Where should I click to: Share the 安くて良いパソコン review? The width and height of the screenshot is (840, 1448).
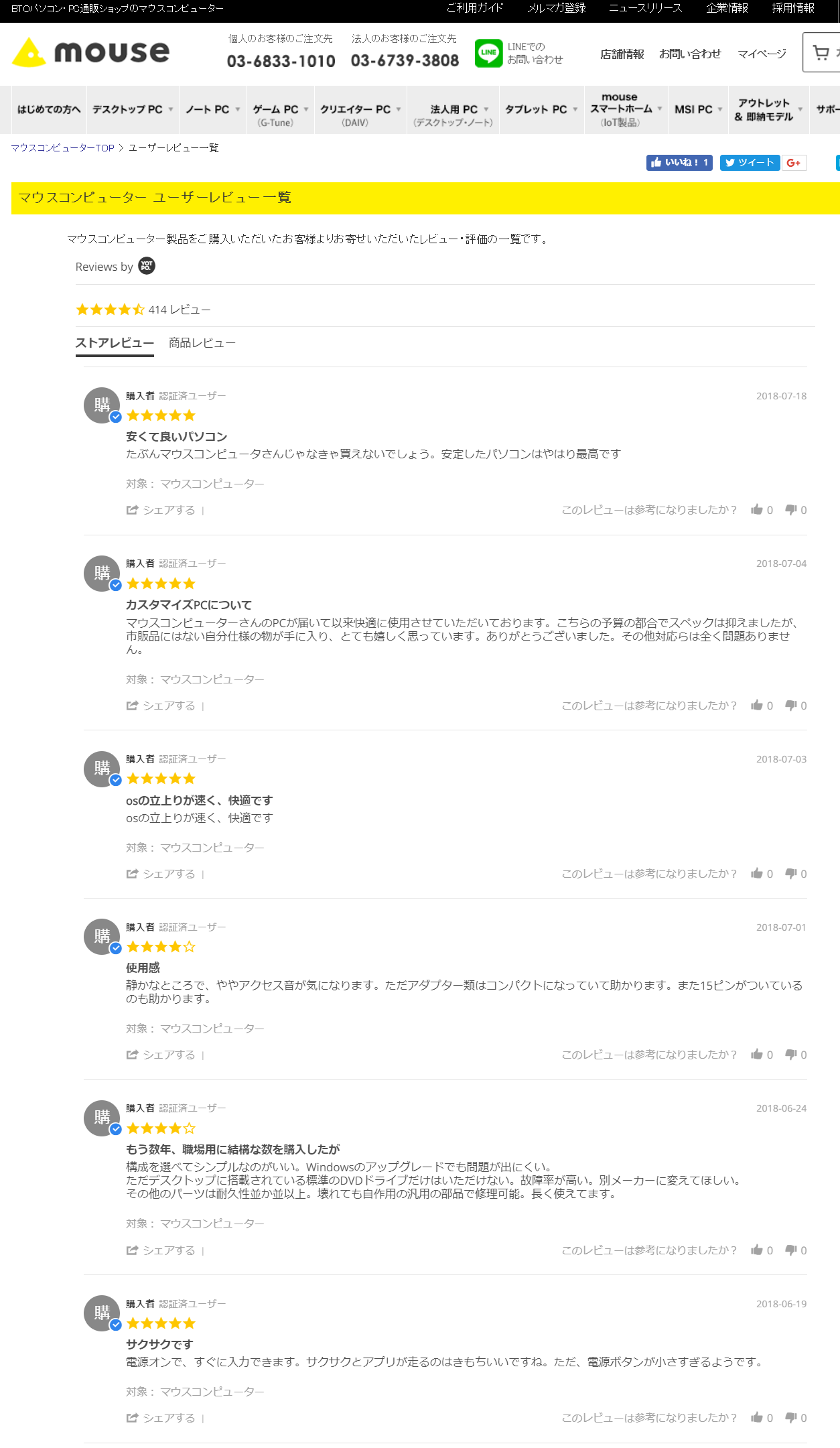(x=161, y=511)
